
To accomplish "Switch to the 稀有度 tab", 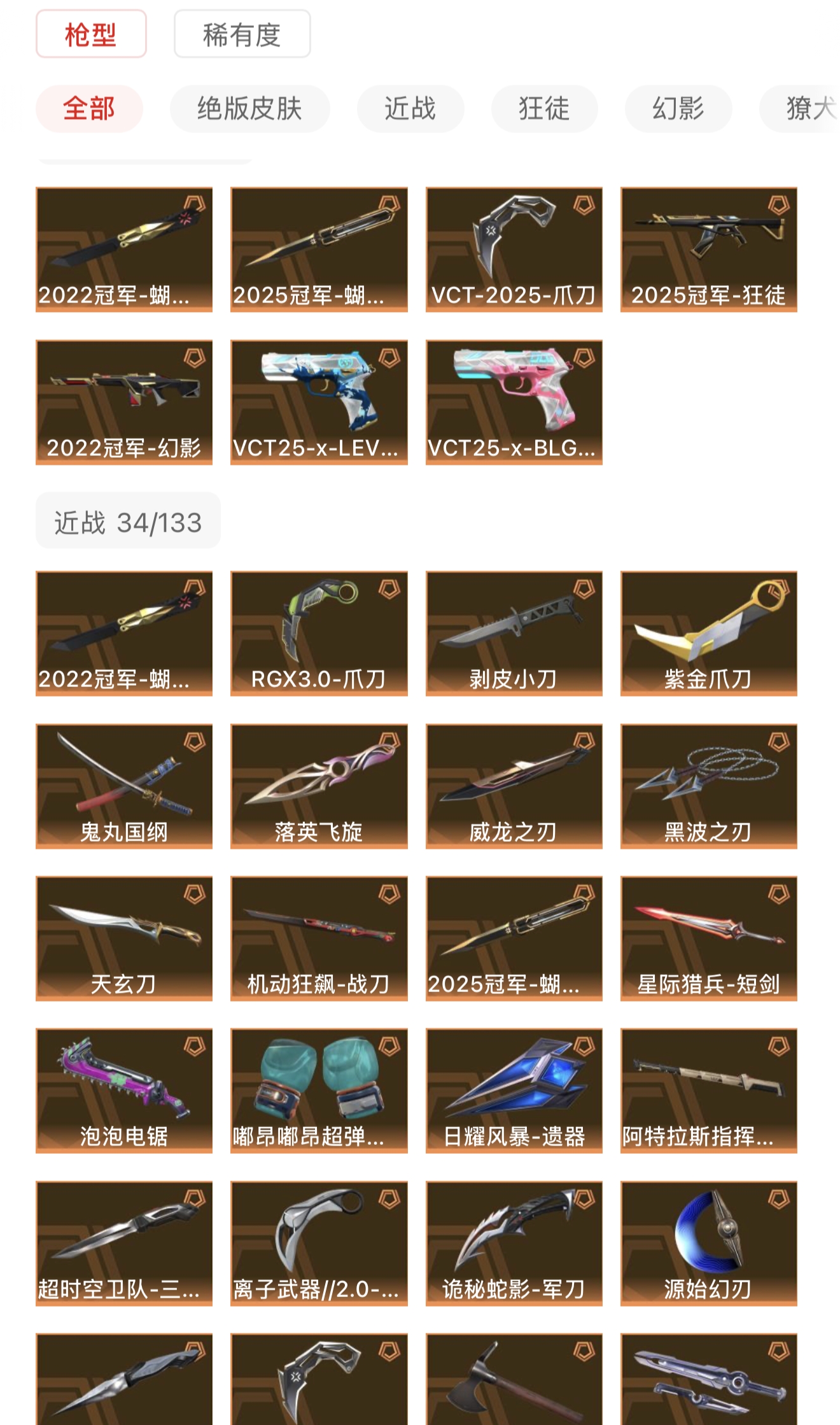I will pos(242,34).
